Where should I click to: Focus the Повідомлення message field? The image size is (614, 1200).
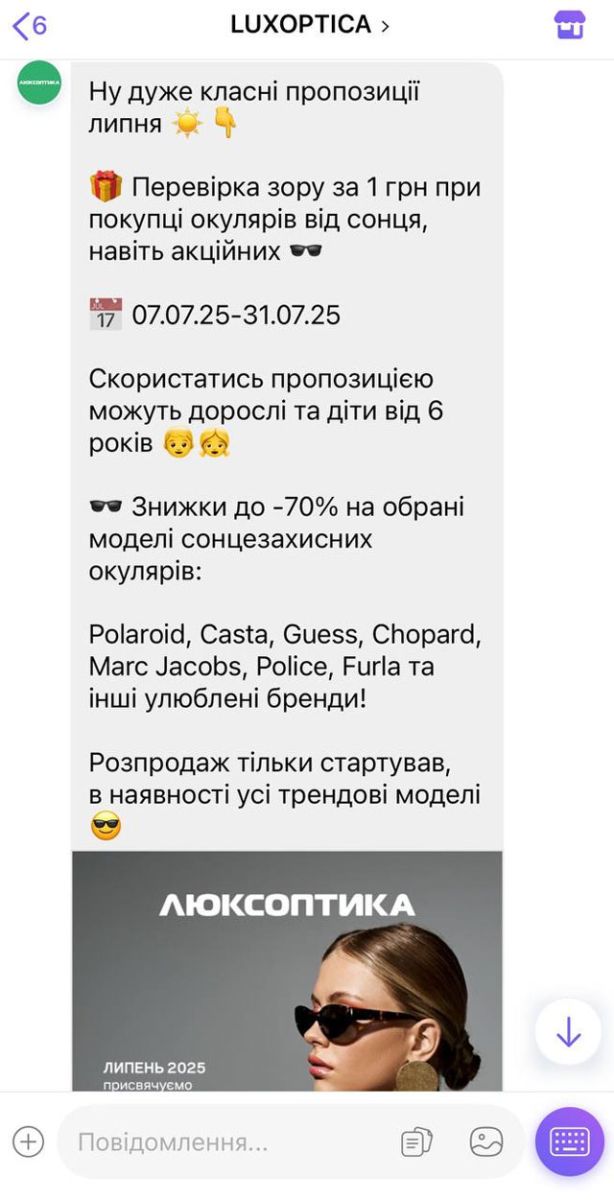point(225,1141)
